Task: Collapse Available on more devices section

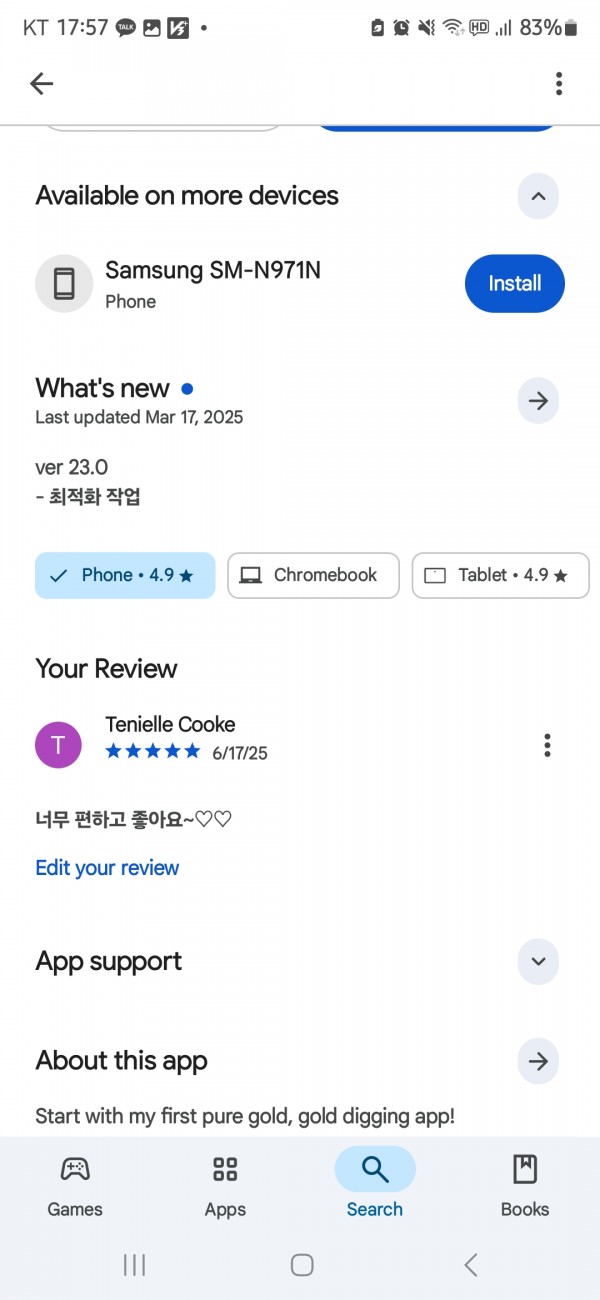Action: pyautogui.click(x=538, y=196)
